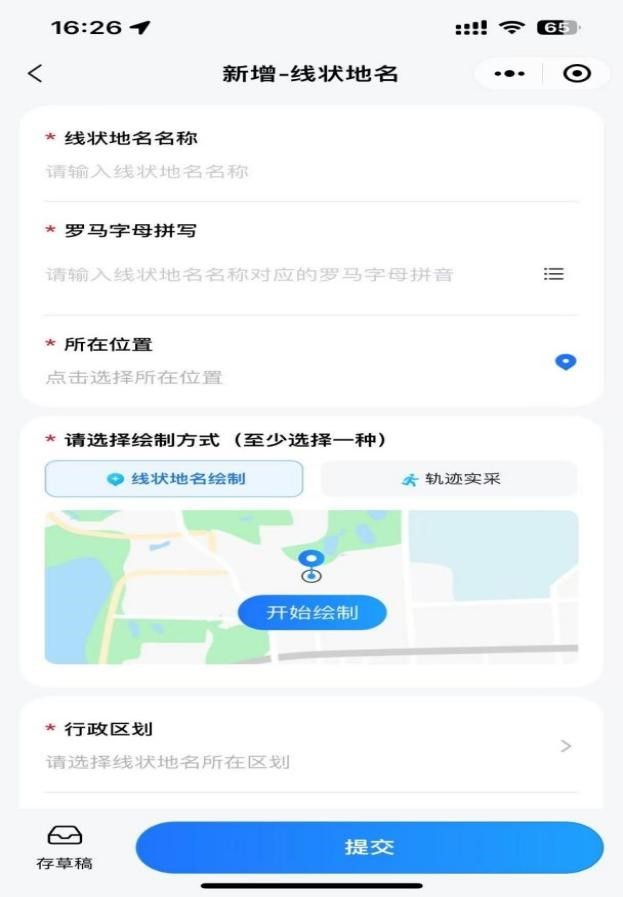
Task: Submit the form with 提交
Action: pyautogui.click(x=369, y=847)
